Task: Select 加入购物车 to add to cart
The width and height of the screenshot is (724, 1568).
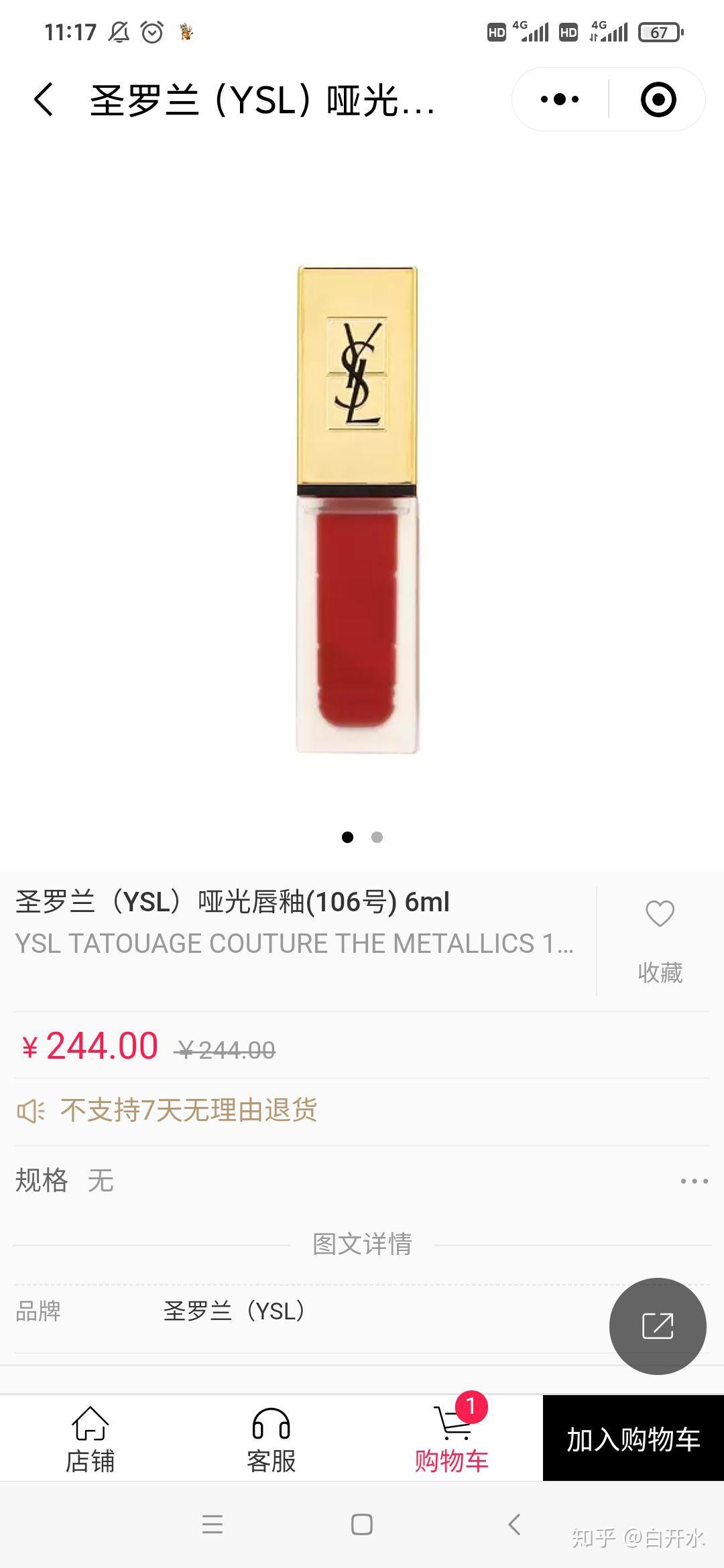Action: click(x=633, y=1439)
